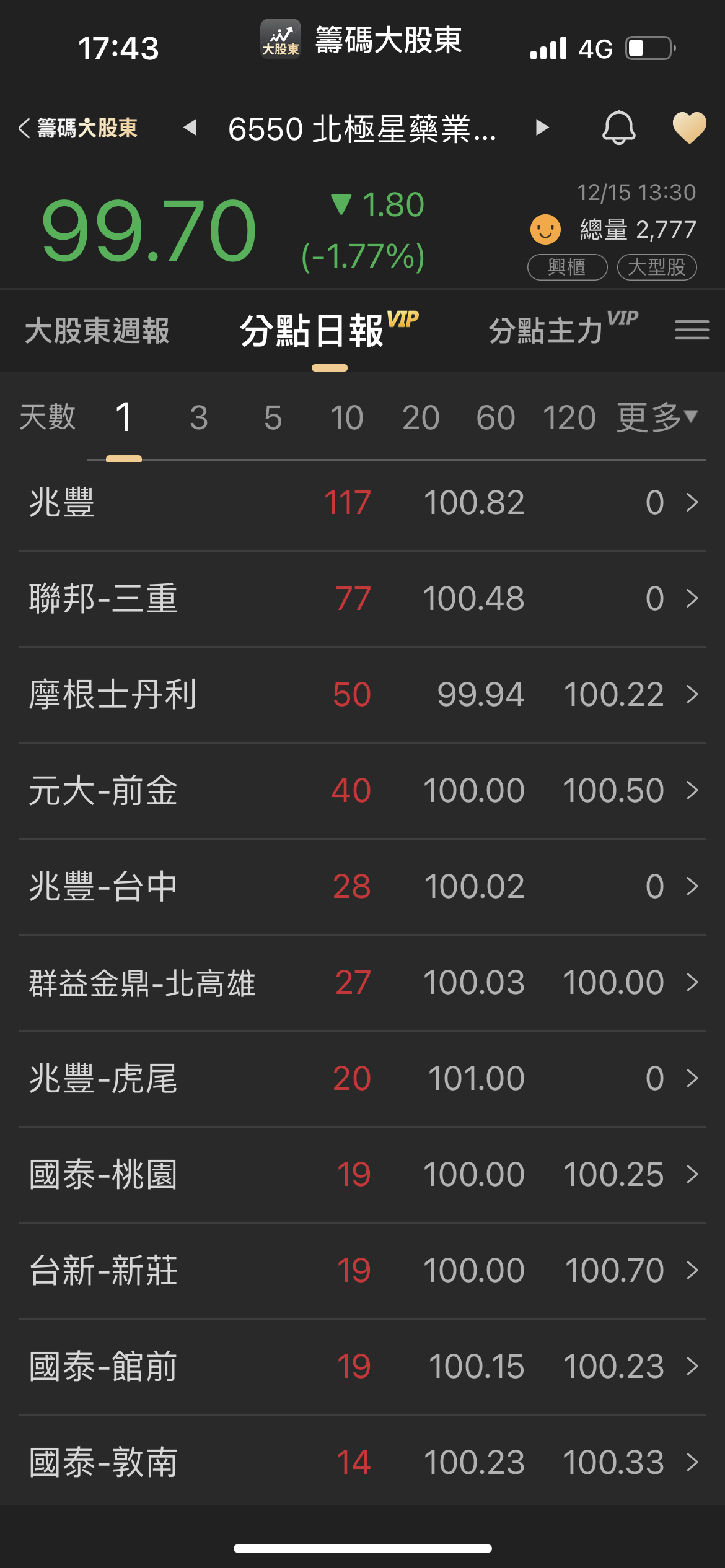
Task: Open the 兆豐 broker row with 117
Action: (362, 502)
